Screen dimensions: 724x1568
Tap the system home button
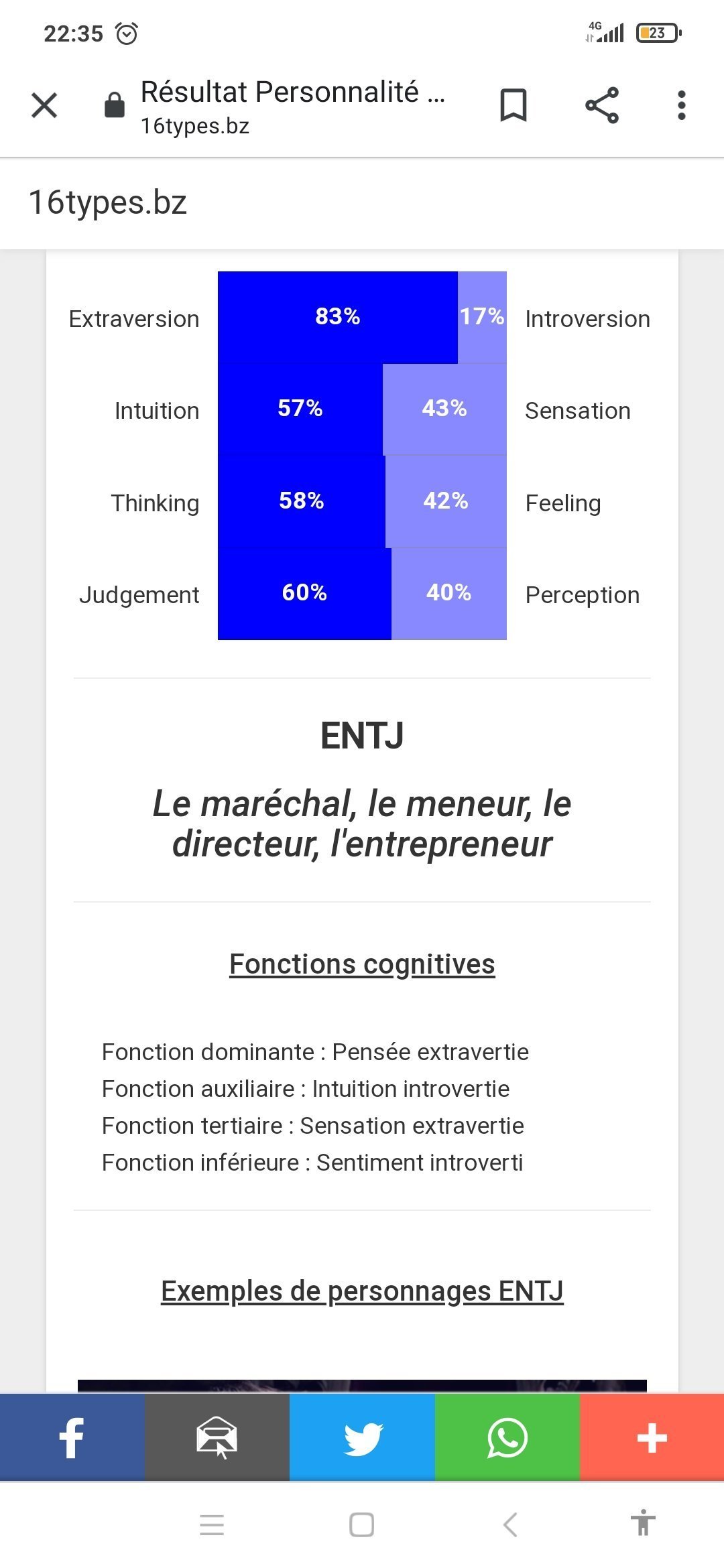(361, 1524)
